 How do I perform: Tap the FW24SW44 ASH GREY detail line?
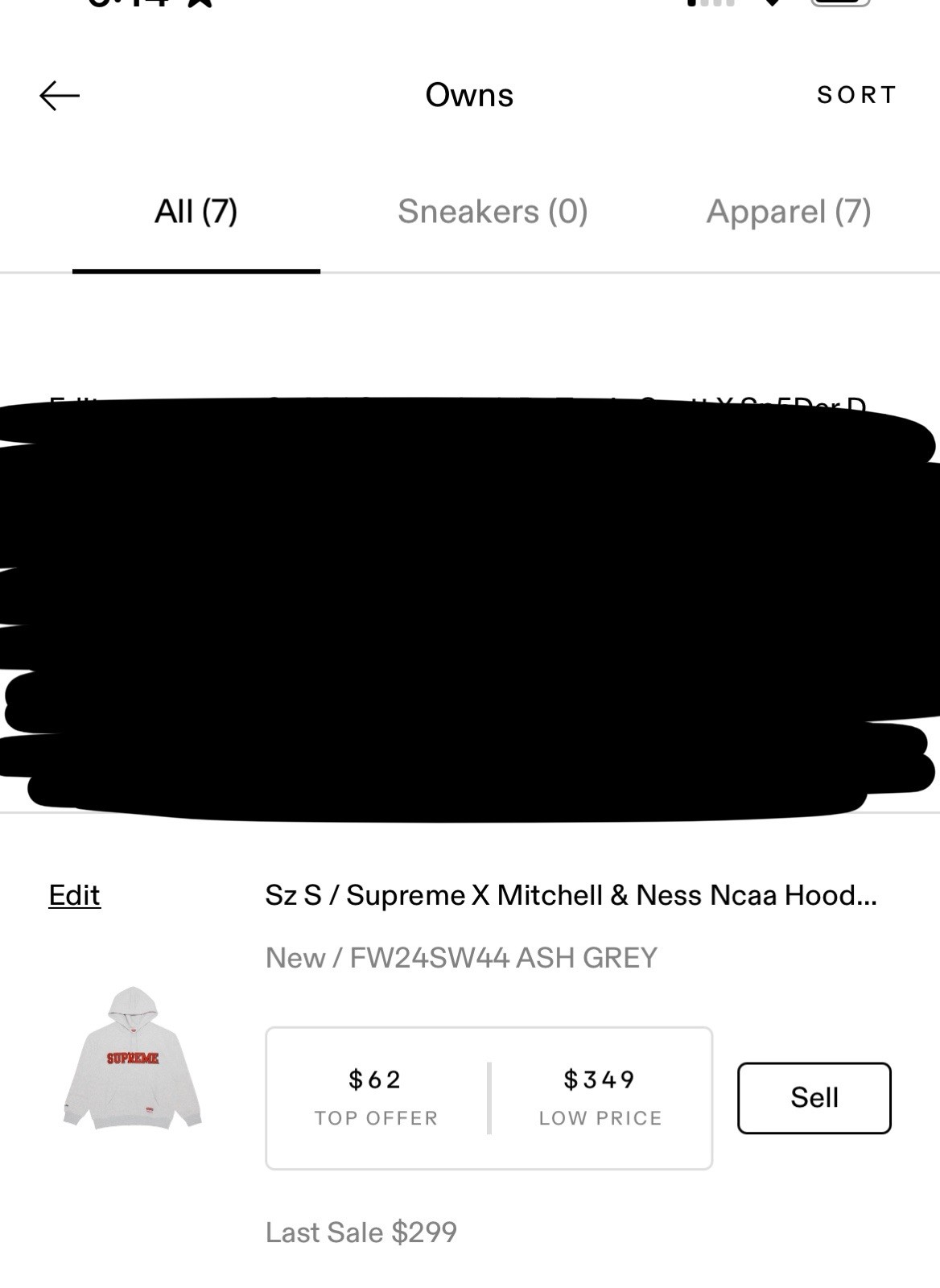(x=462, y=957)
